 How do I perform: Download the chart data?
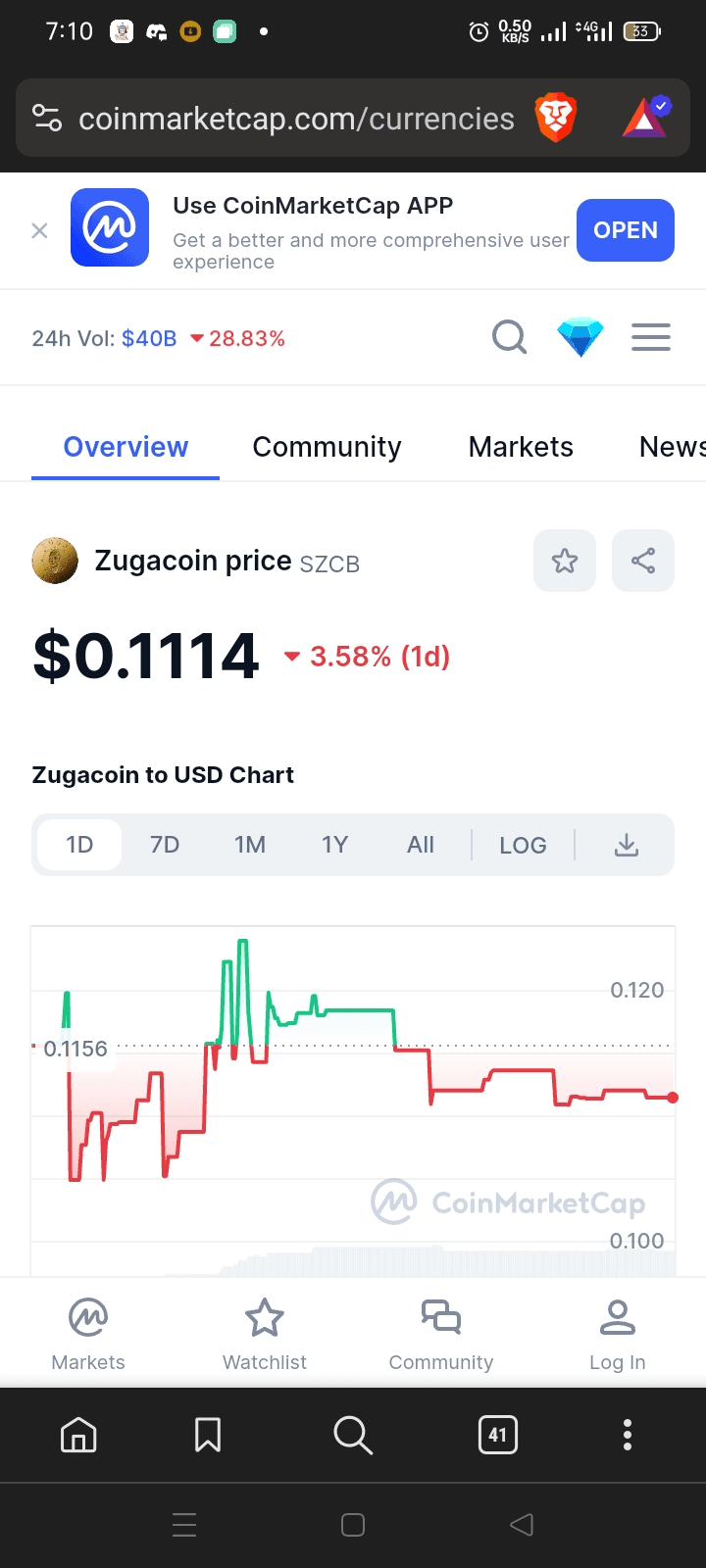[627, 845]
